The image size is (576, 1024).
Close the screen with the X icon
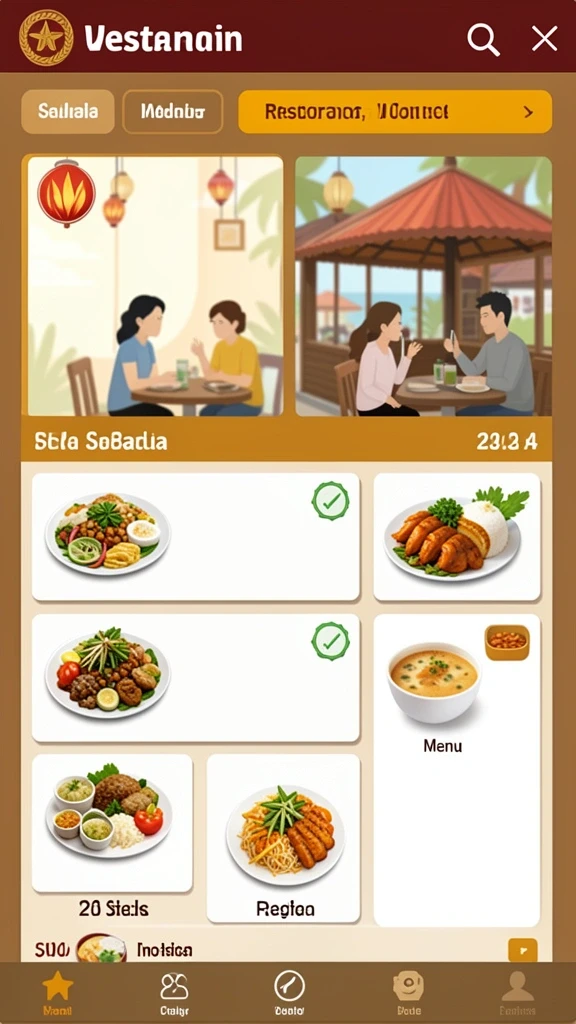[544, 39]
